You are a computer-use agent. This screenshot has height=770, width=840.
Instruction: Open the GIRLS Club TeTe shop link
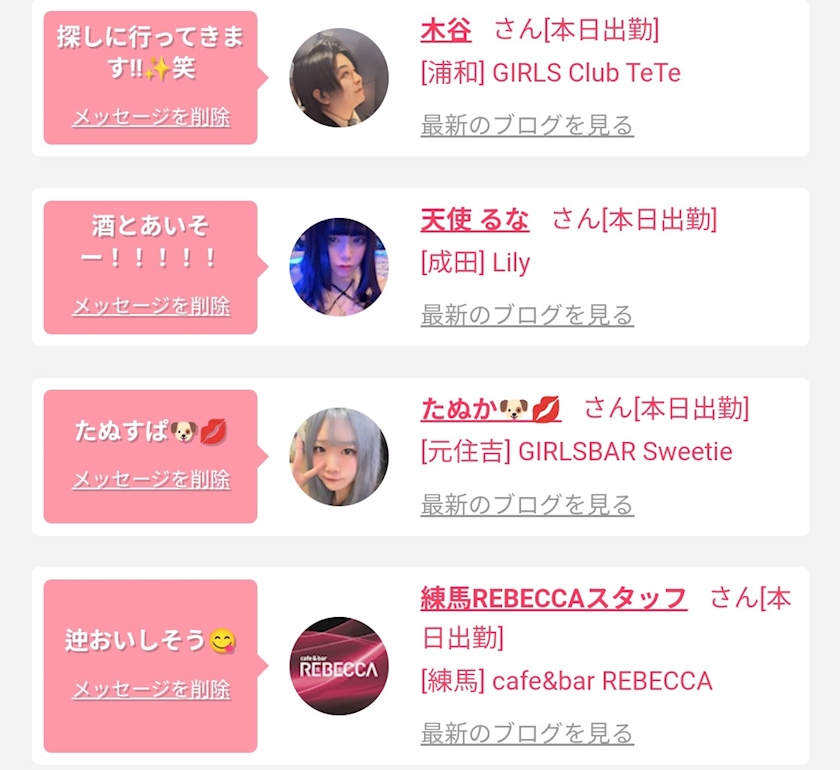pyautogui.click(x=551, y=73)
